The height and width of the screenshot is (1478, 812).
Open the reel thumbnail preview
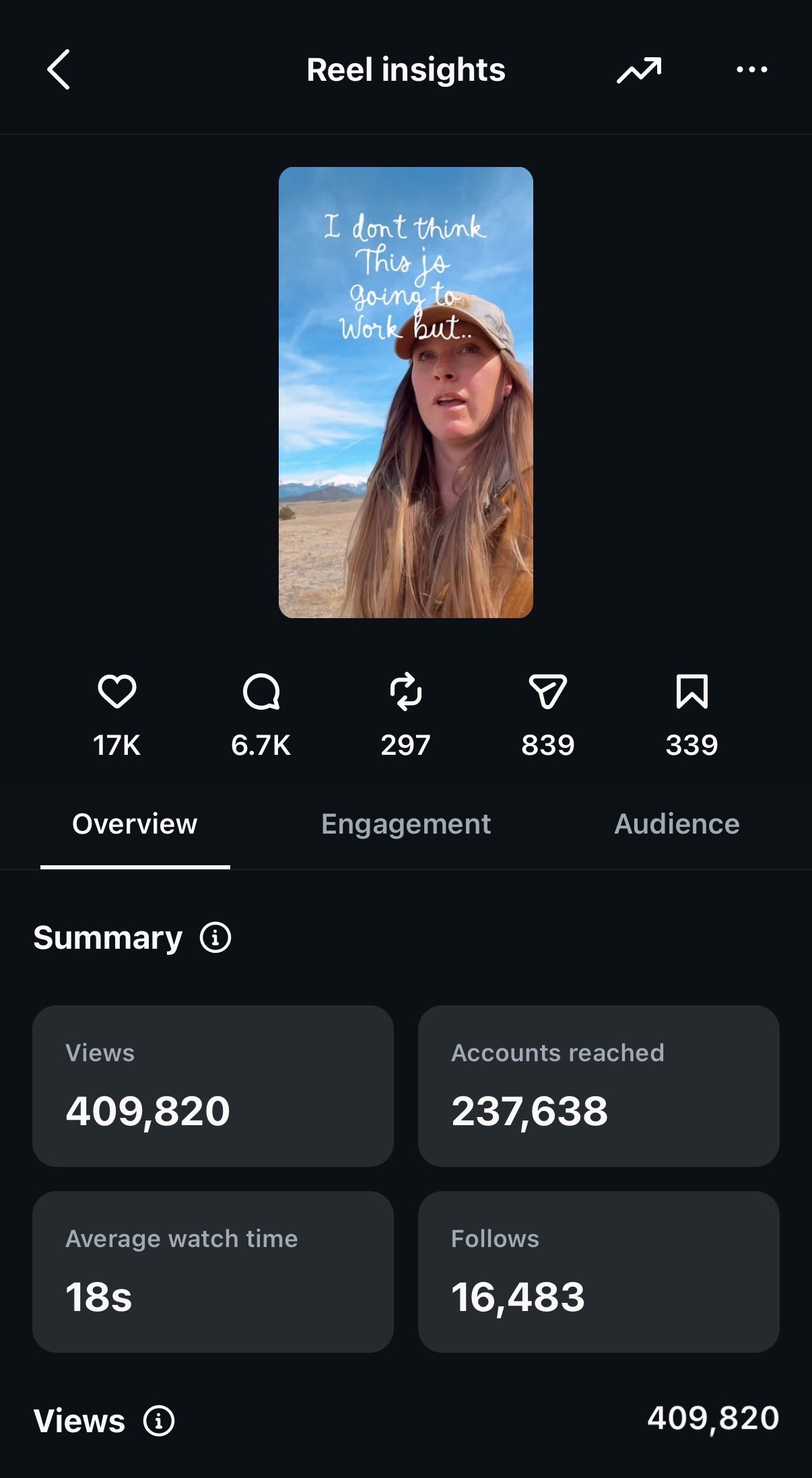406,393
